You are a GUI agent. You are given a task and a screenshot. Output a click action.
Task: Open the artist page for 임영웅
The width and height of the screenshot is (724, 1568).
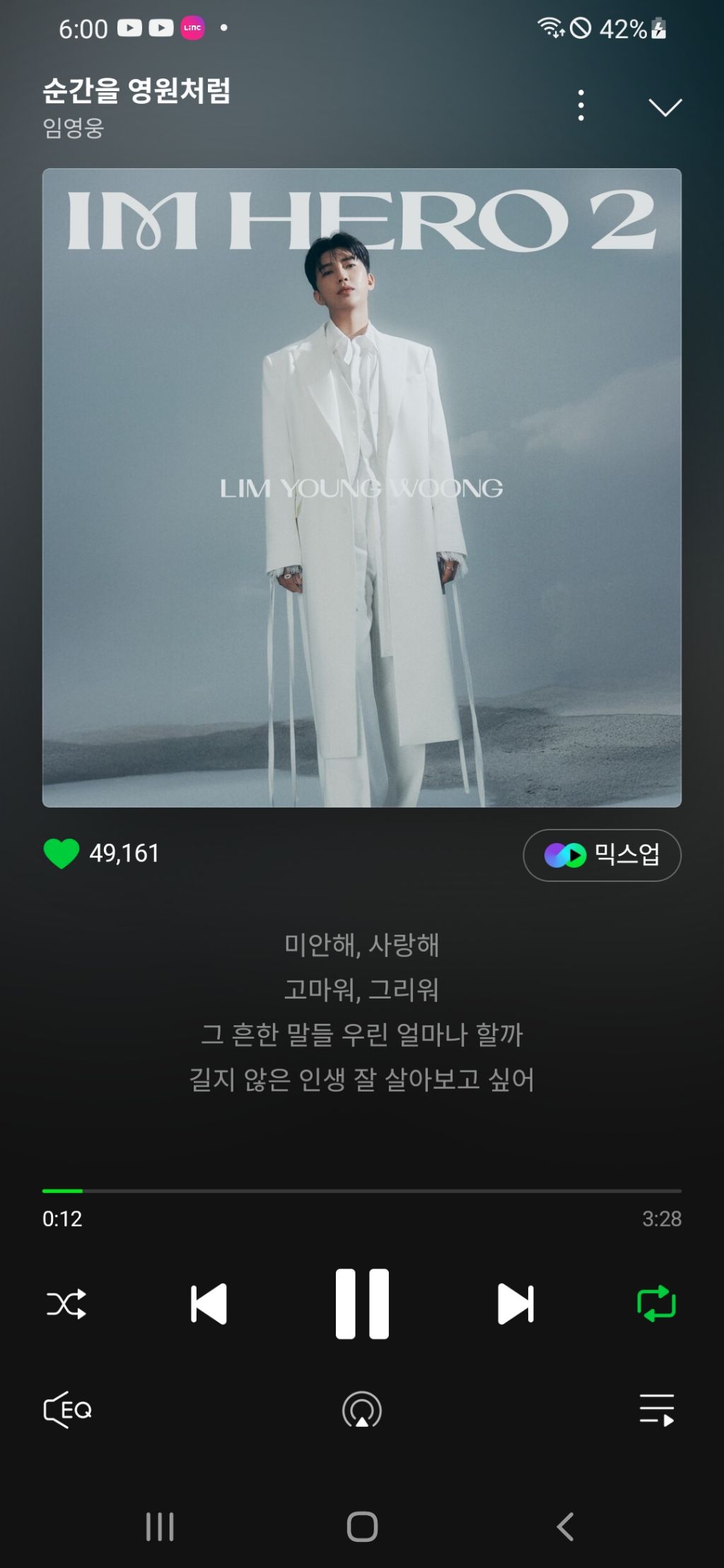(74, 128)
